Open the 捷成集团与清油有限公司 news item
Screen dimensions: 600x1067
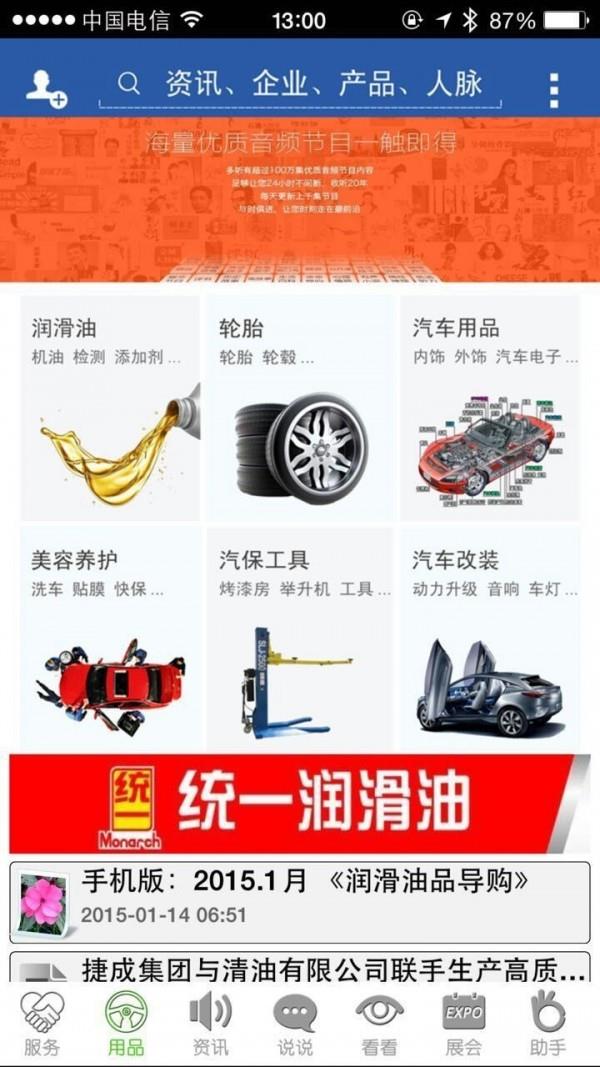pos(300,968)
